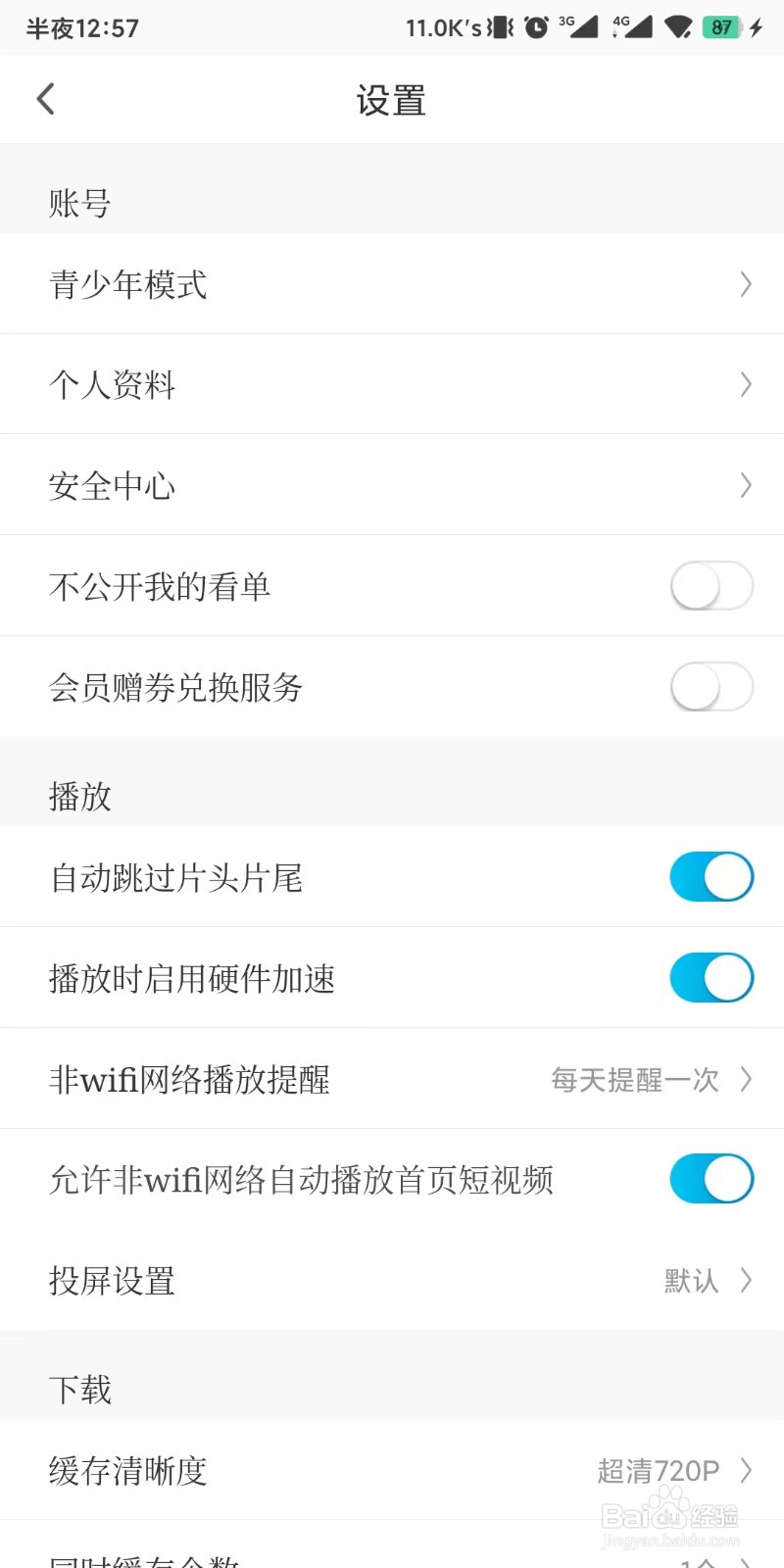Disable 播放时启用硬件加速 switch

pyautogui.click(x=711, y=977)
